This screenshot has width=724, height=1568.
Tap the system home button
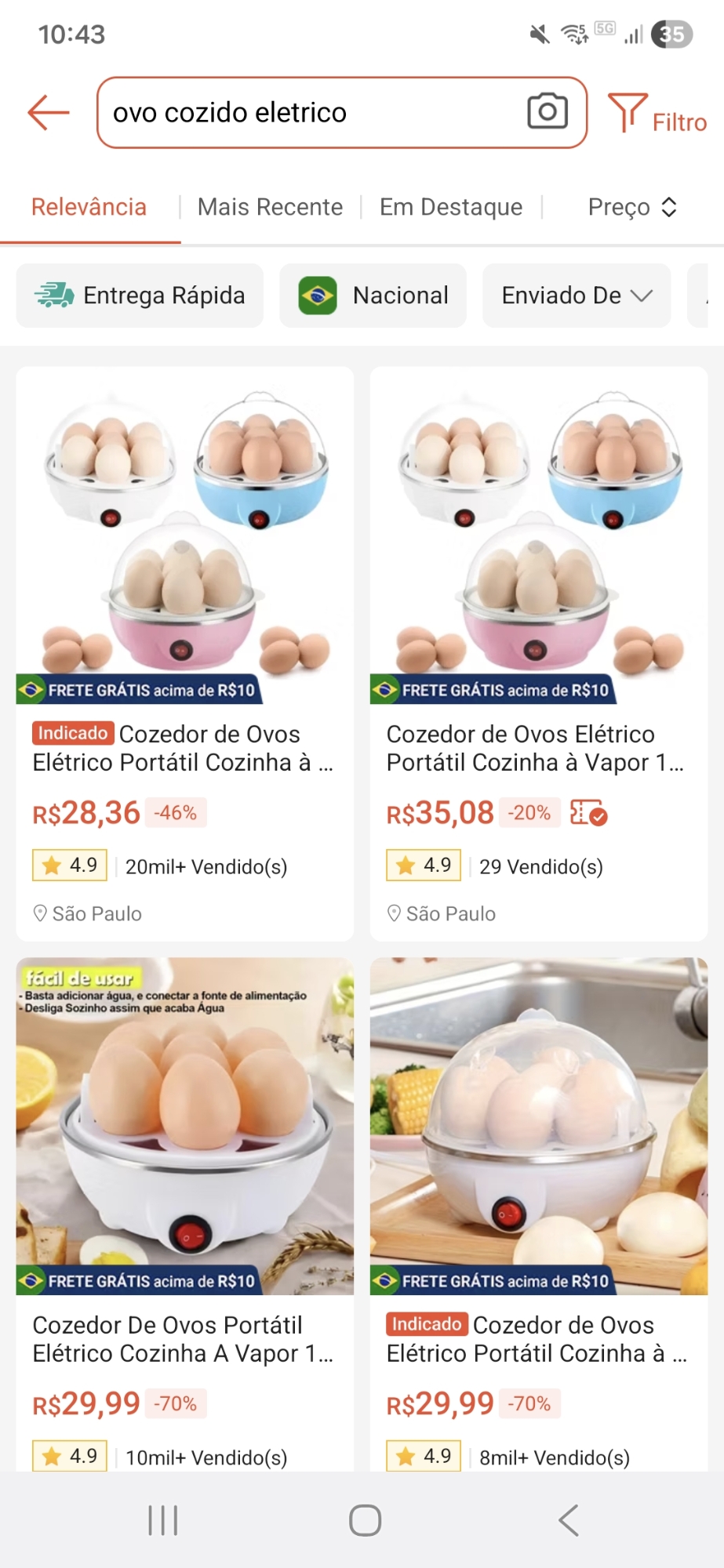(x=365, y=1521)
